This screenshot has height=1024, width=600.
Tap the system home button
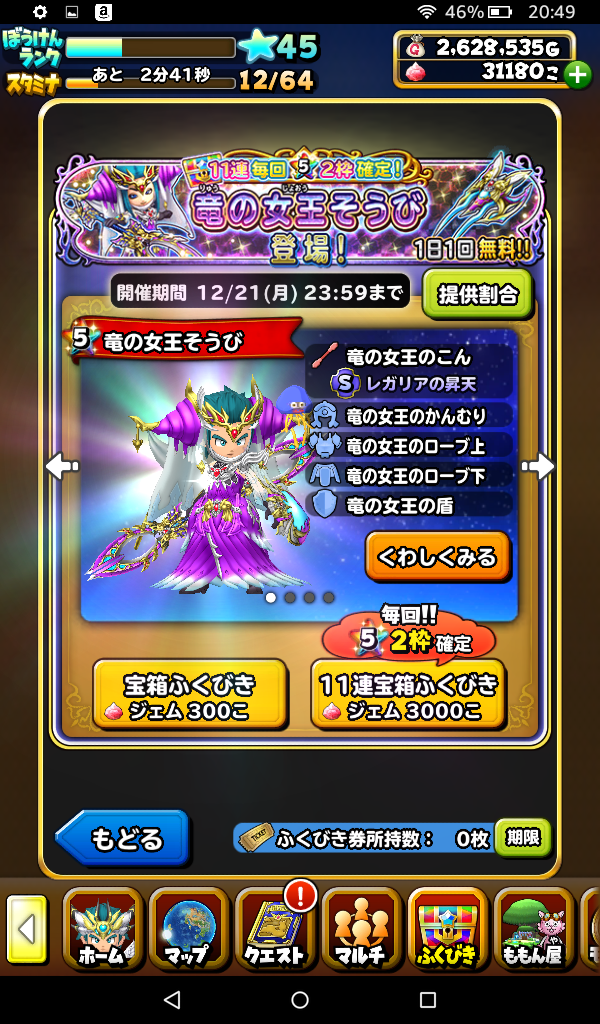pos(300,999)
